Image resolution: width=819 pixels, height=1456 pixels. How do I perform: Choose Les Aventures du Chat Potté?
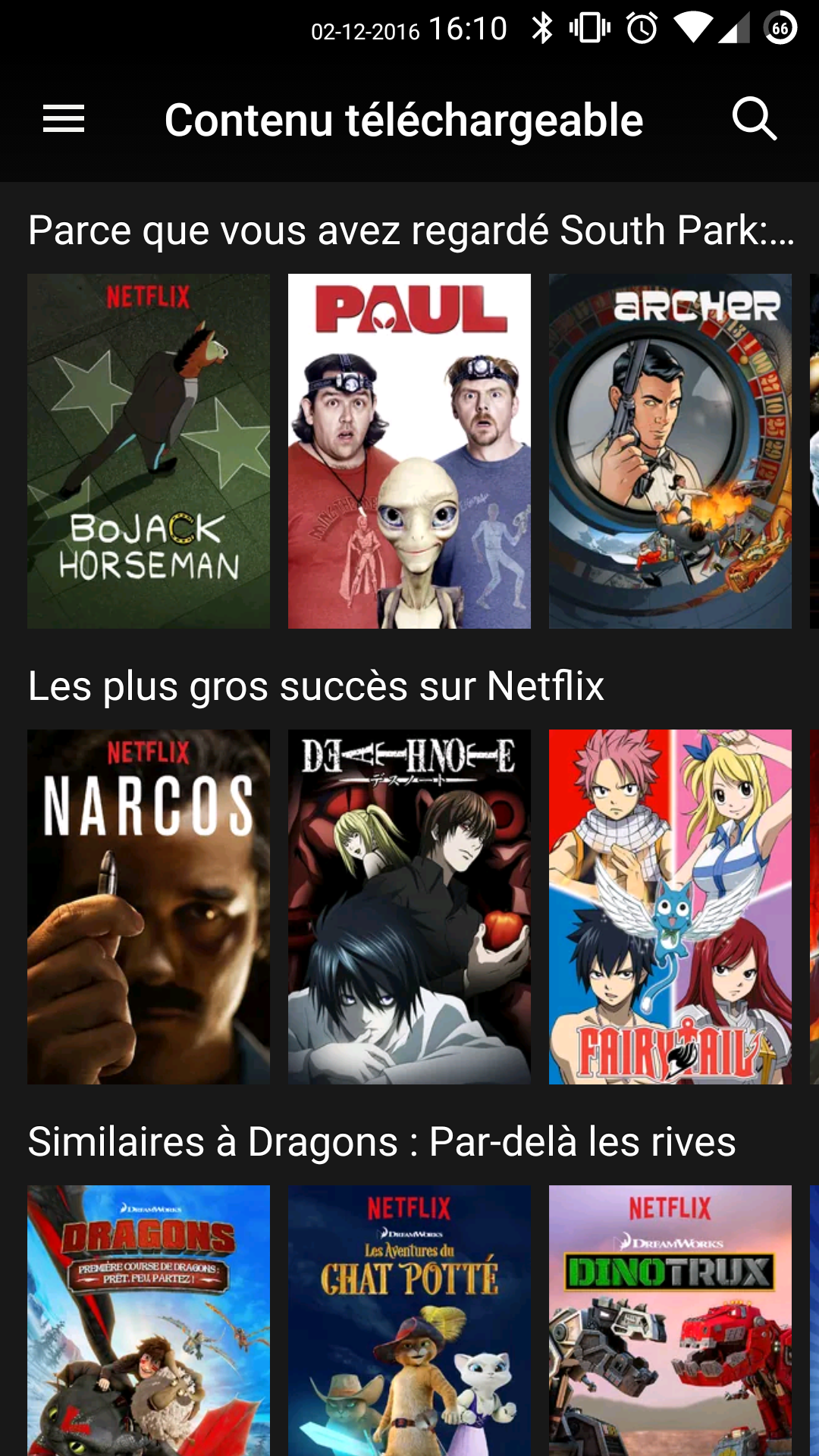(409, 1319)
